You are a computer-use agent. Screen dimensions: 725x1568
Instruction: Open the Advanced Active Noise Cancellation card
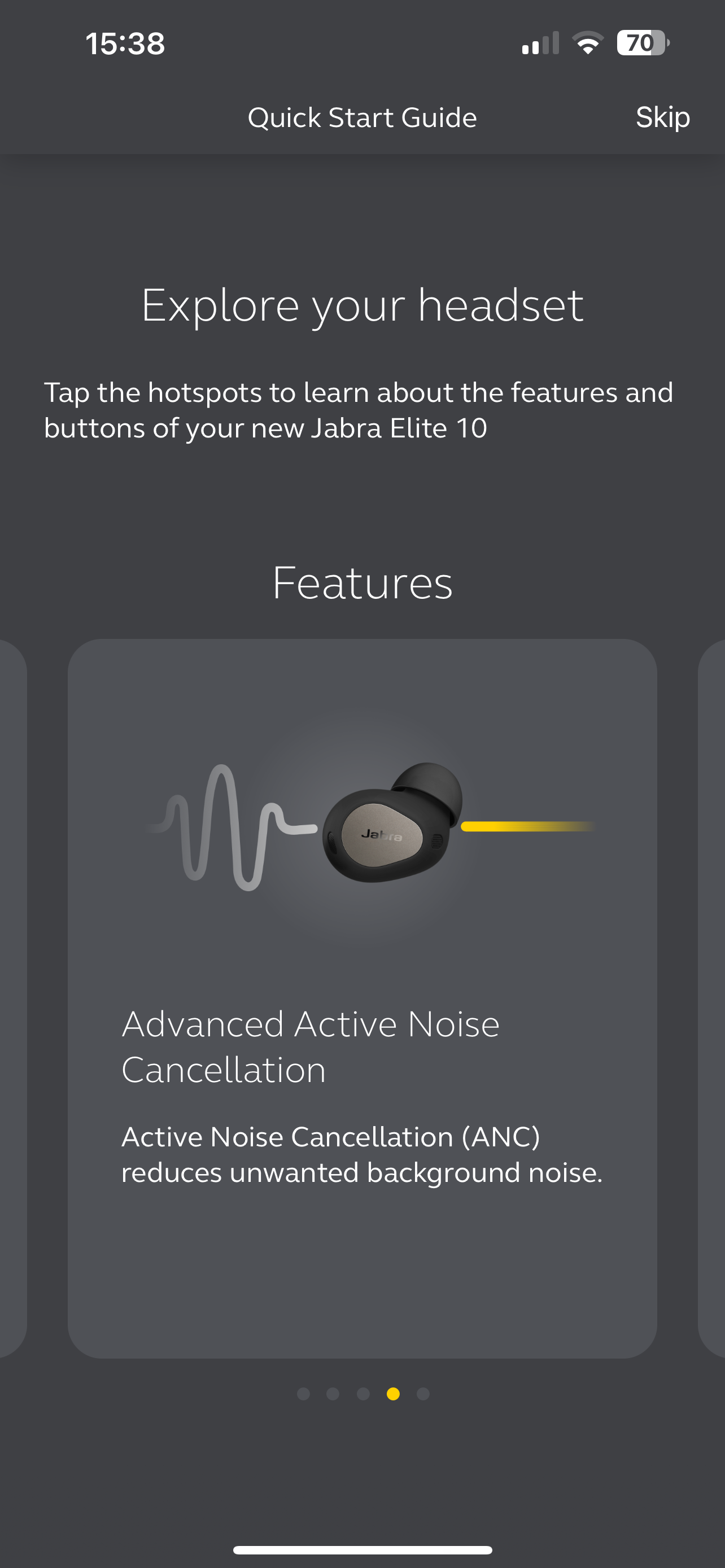click(x=361, y=998)
